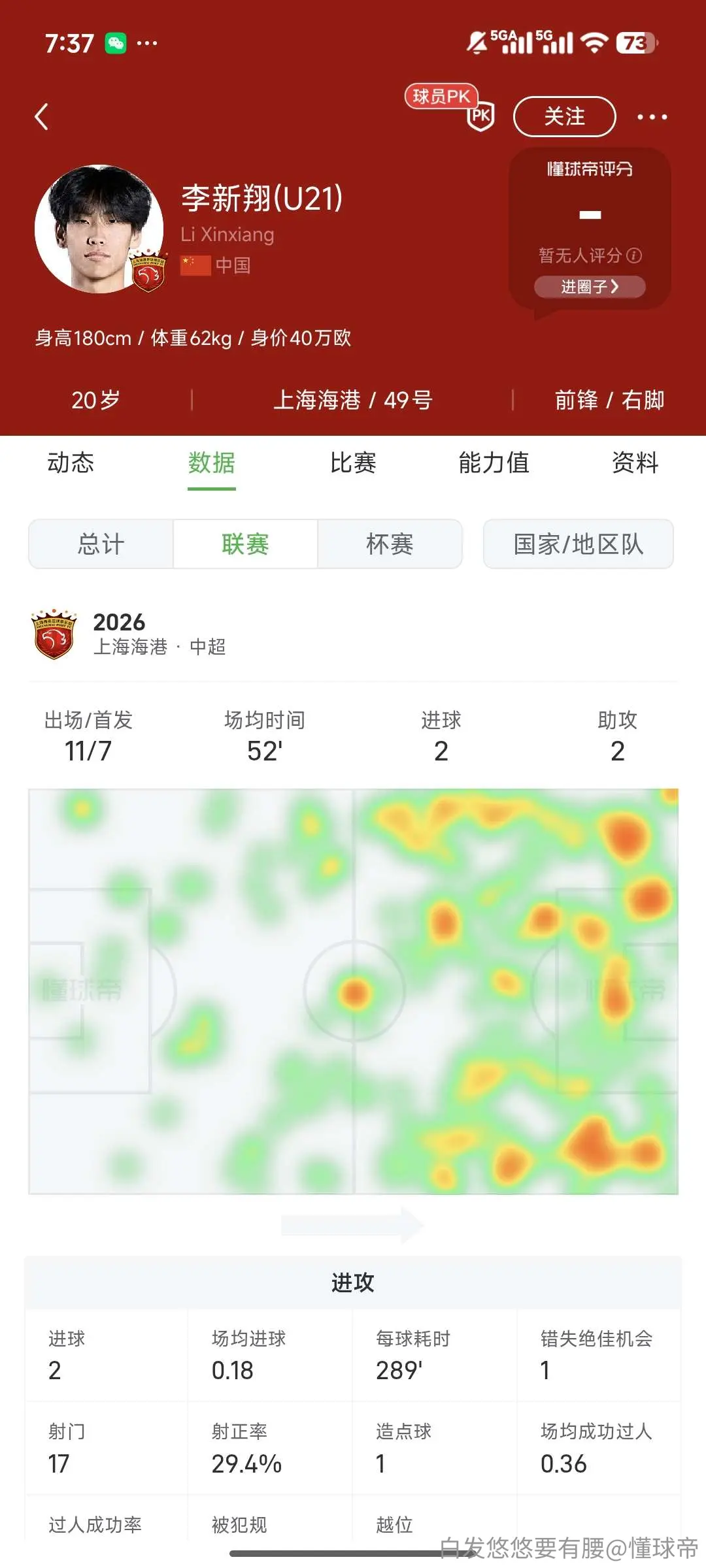The height and width of the screenshot is (1568, 706).
Task: Select the 杯赛 stats filter
Action: pyautogui.click(x=390, y=544)
